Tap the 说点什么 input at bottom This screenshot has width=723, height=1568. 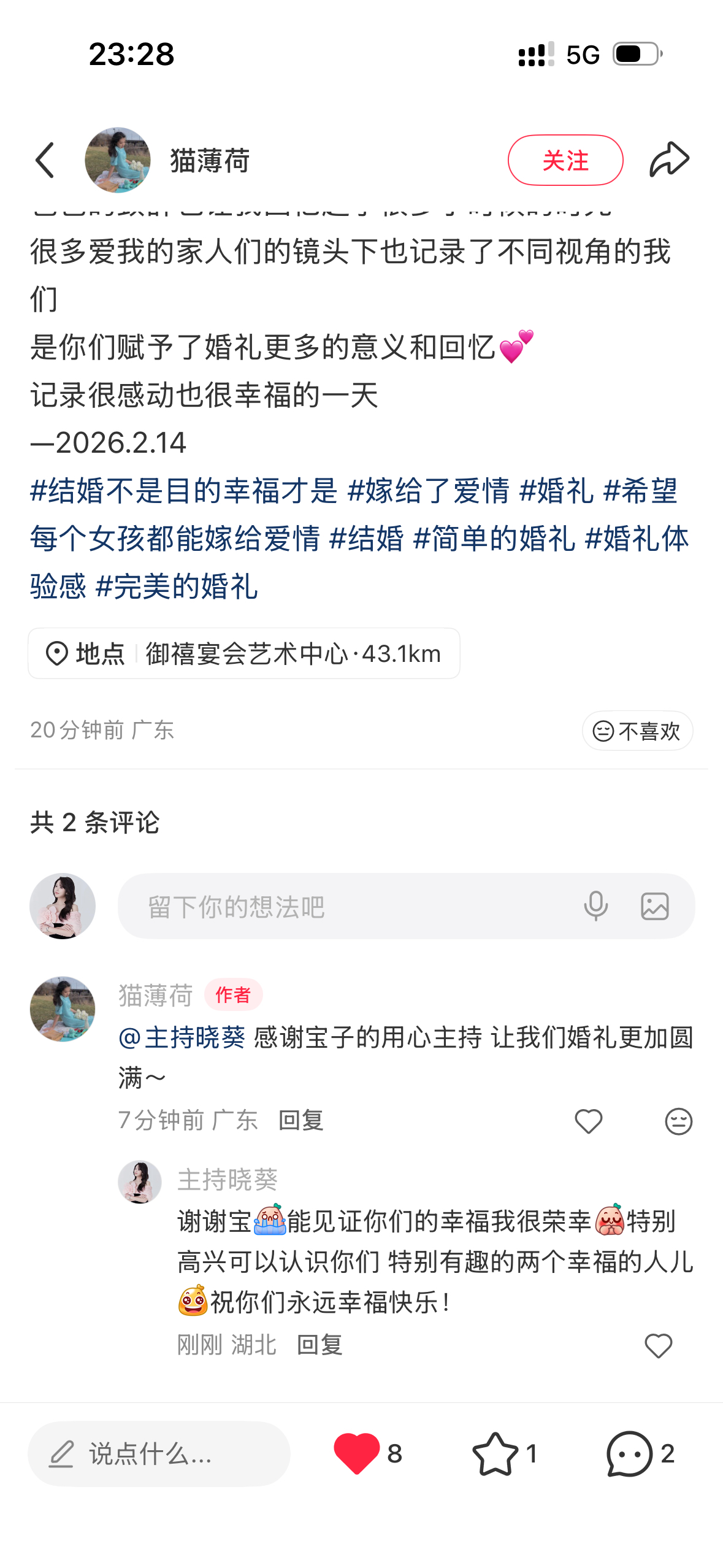pos(159,1453)
